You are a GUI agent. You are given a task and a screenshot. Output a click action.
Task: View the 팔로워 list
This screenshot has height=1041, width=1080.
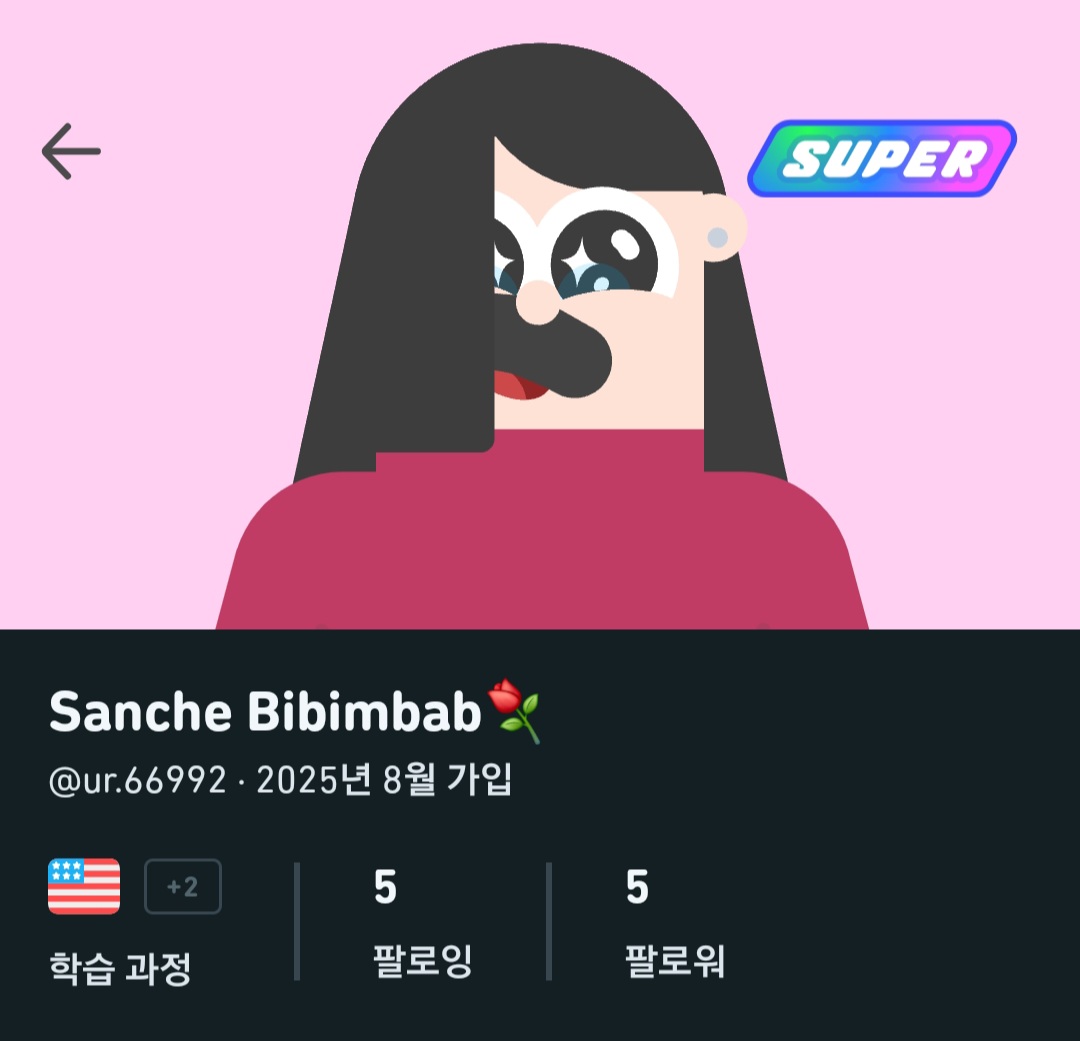click(x=675, y=923)
